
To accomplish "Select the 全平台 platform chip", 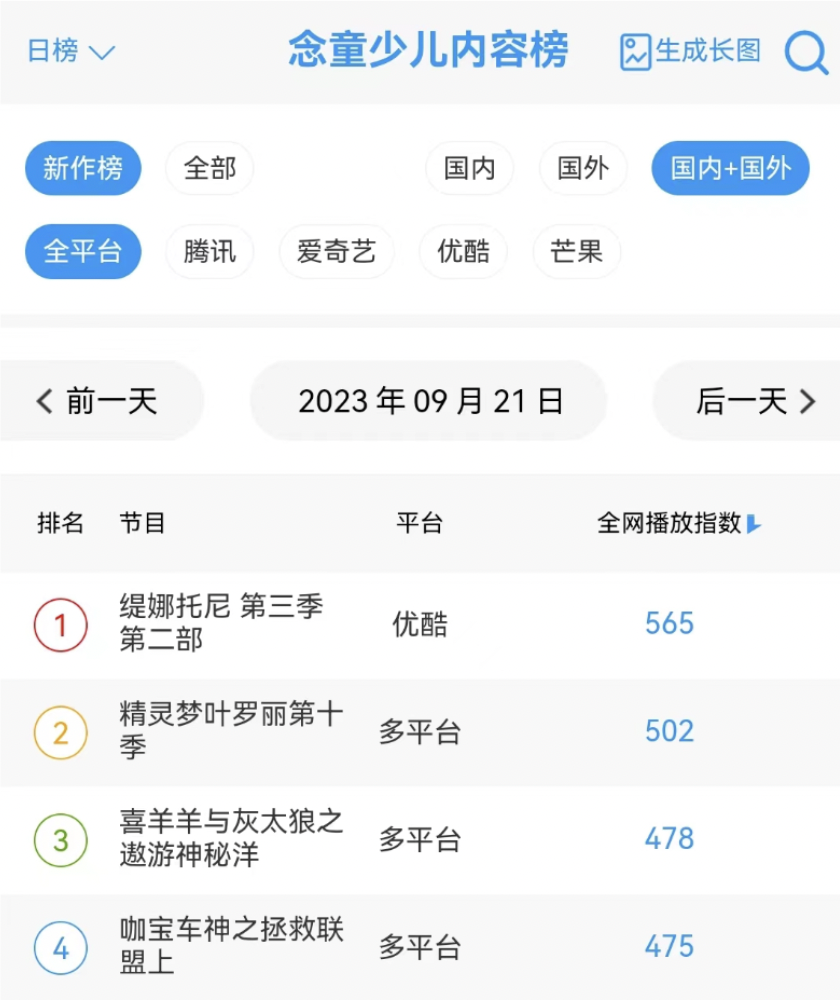I will coord(83,251).
